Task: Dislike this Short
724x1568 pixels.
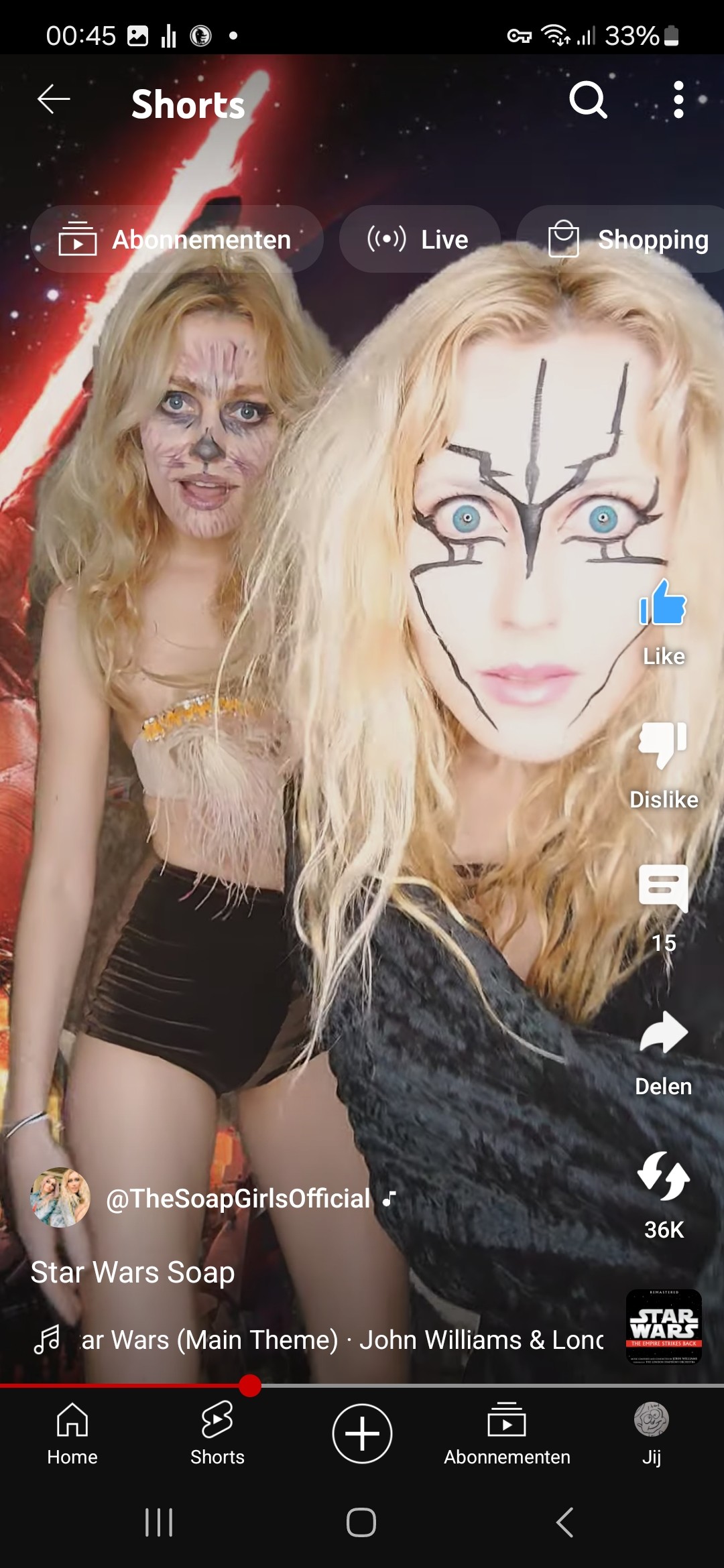Action: coord(663,745)
